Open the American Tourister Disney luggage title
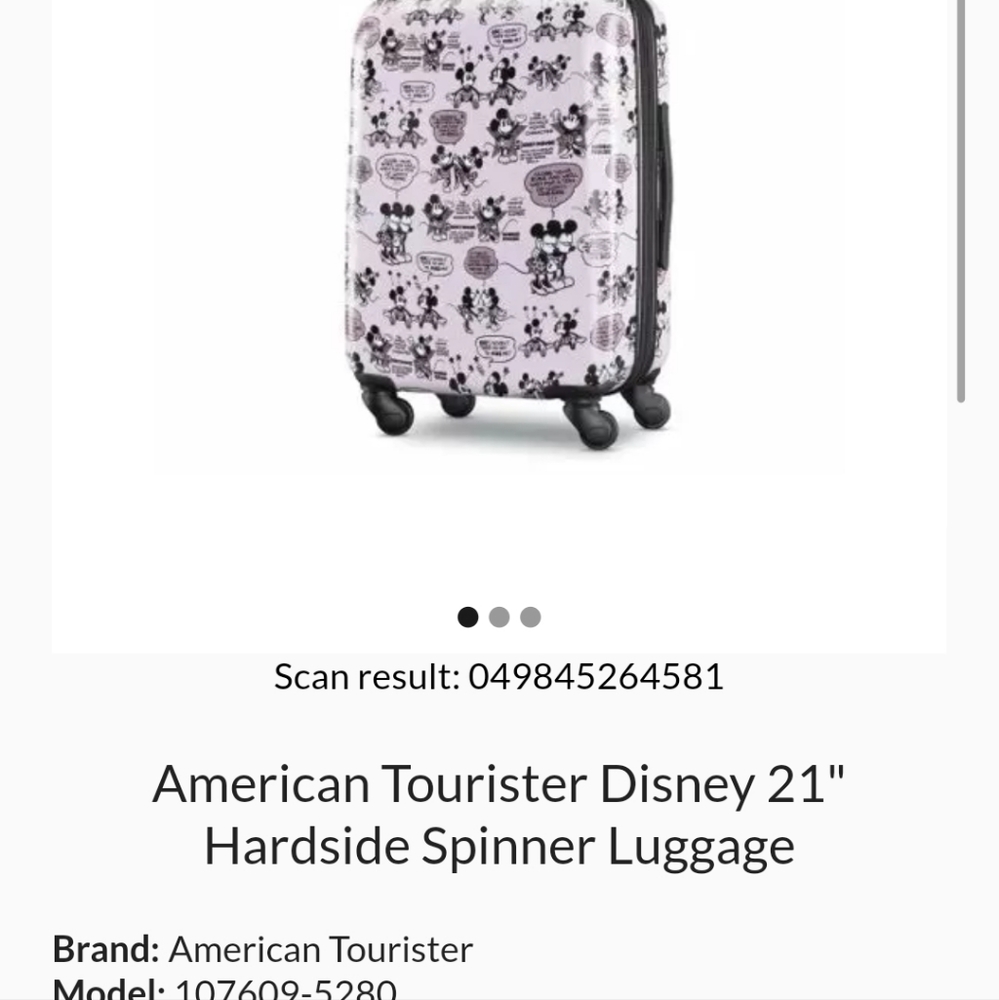Screen dimensions: 999x1000 pos(500,815)
